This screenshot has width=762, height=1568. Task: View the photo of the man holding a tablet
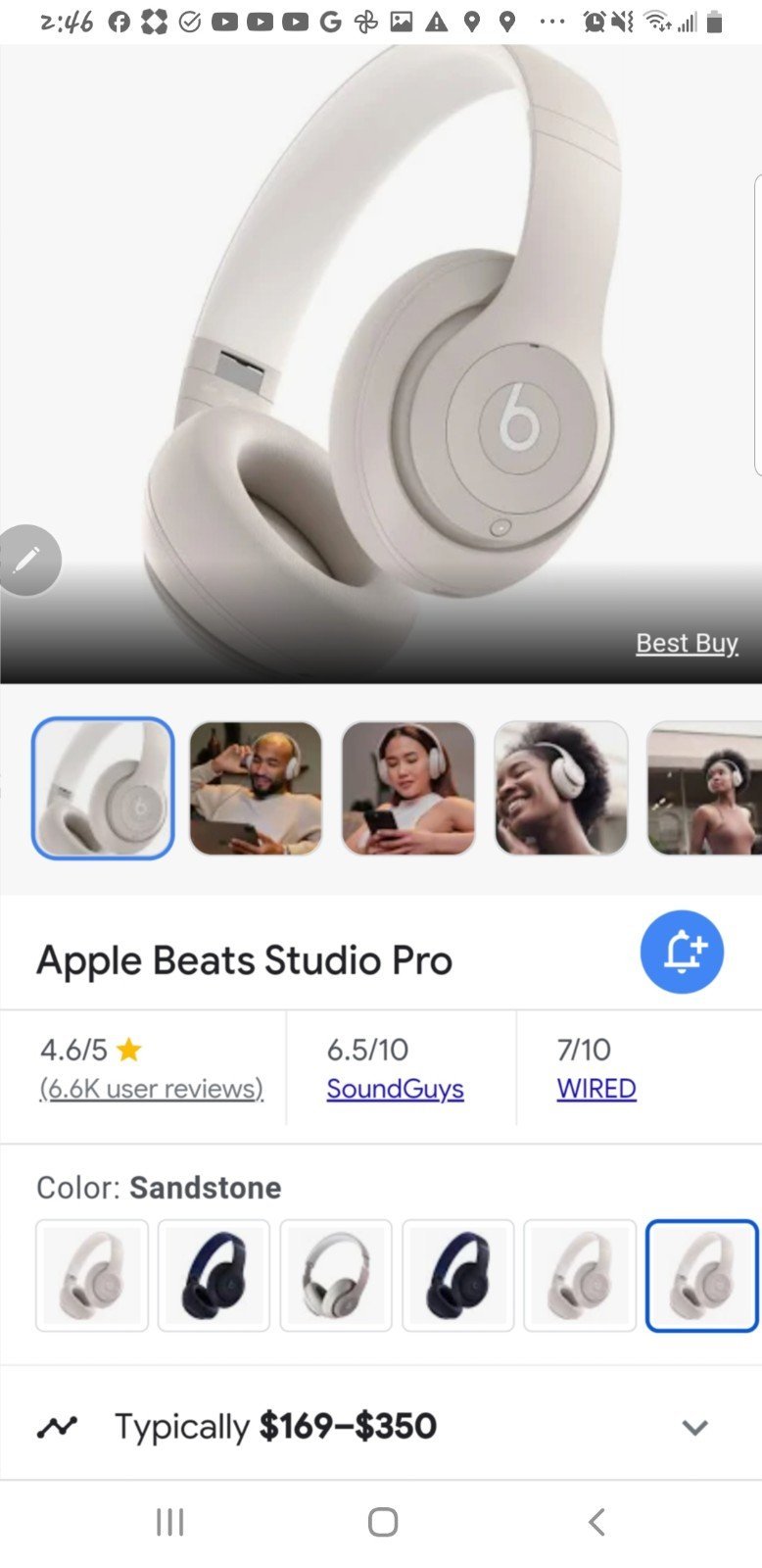(256, 788)
